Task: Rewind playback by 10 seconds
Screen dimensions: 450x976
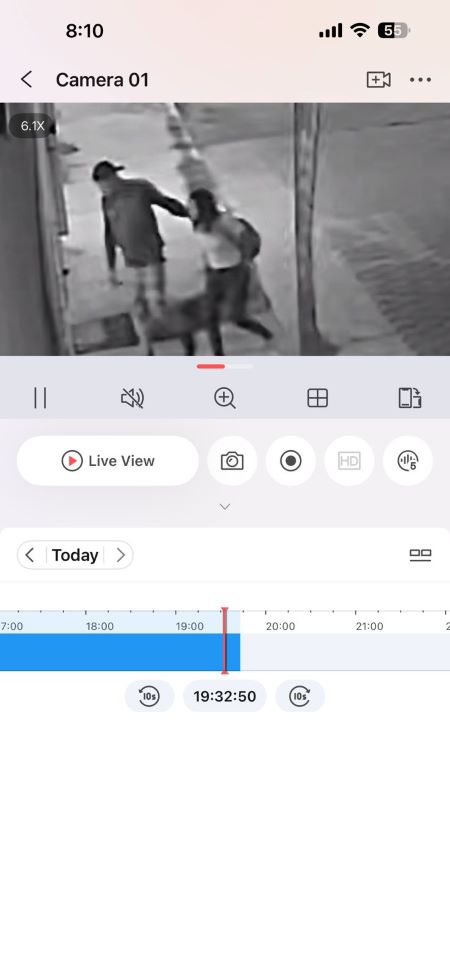Action: (149, 696)
